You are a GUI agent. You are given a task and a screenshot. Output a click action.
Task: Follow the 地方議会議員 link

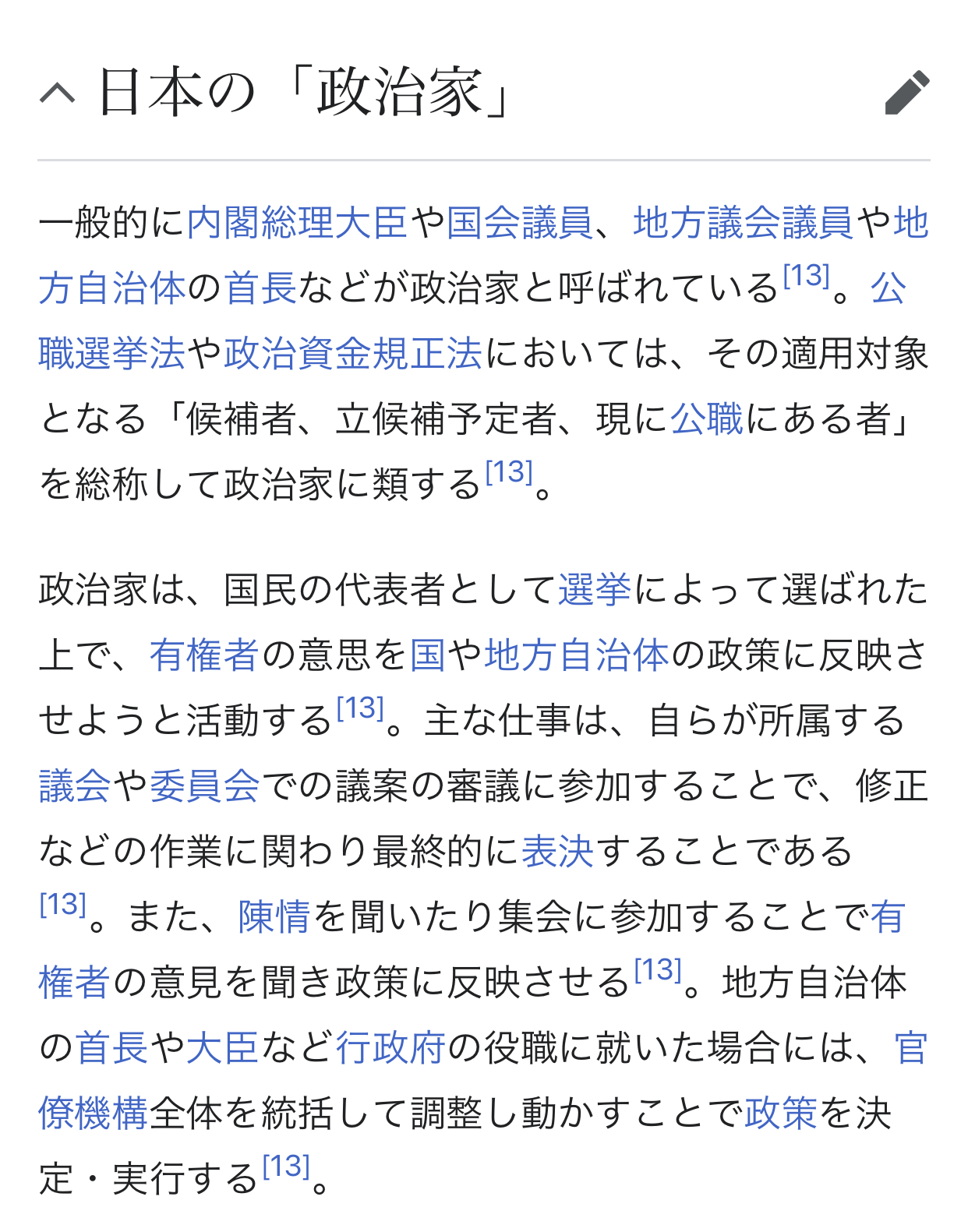point(743,223)
